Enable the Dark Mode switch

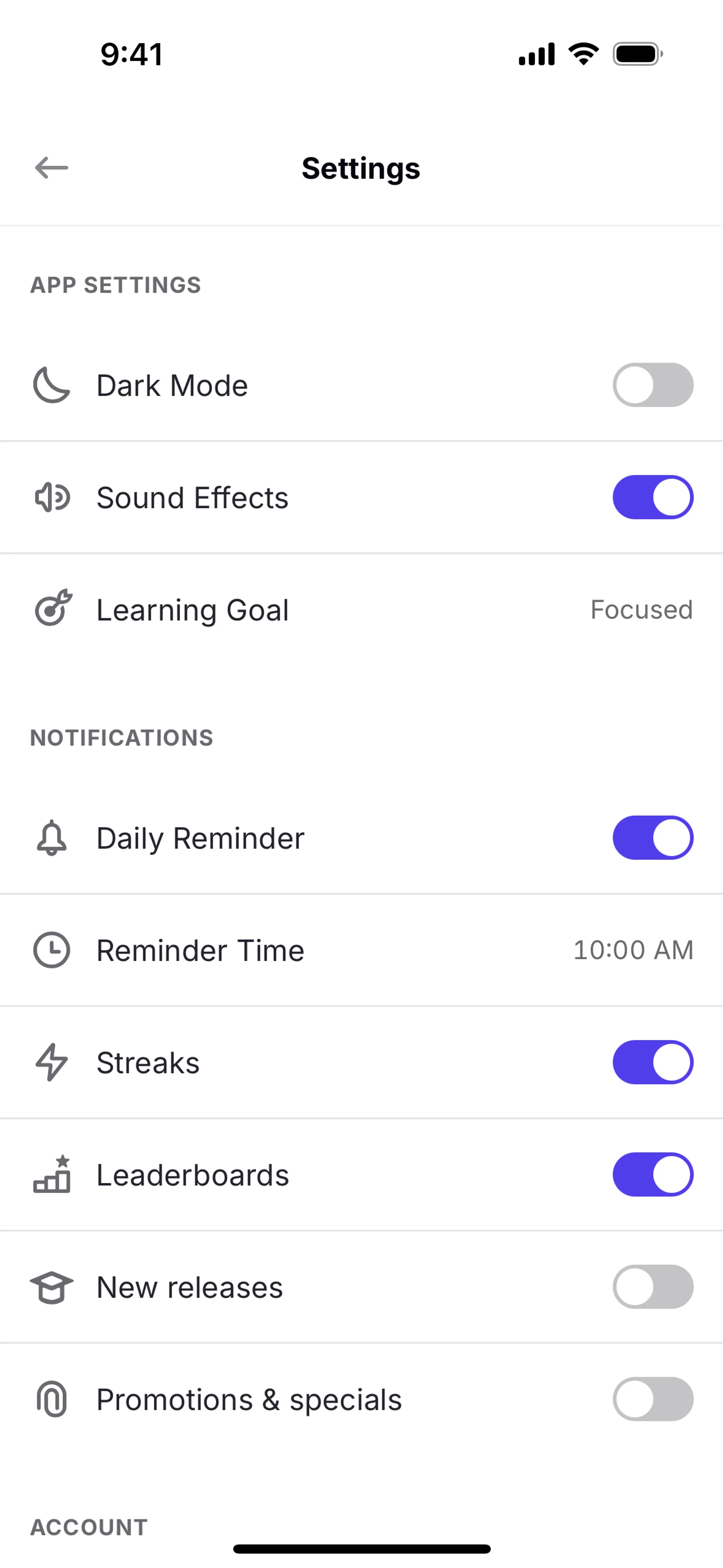[x=653, y=385]
